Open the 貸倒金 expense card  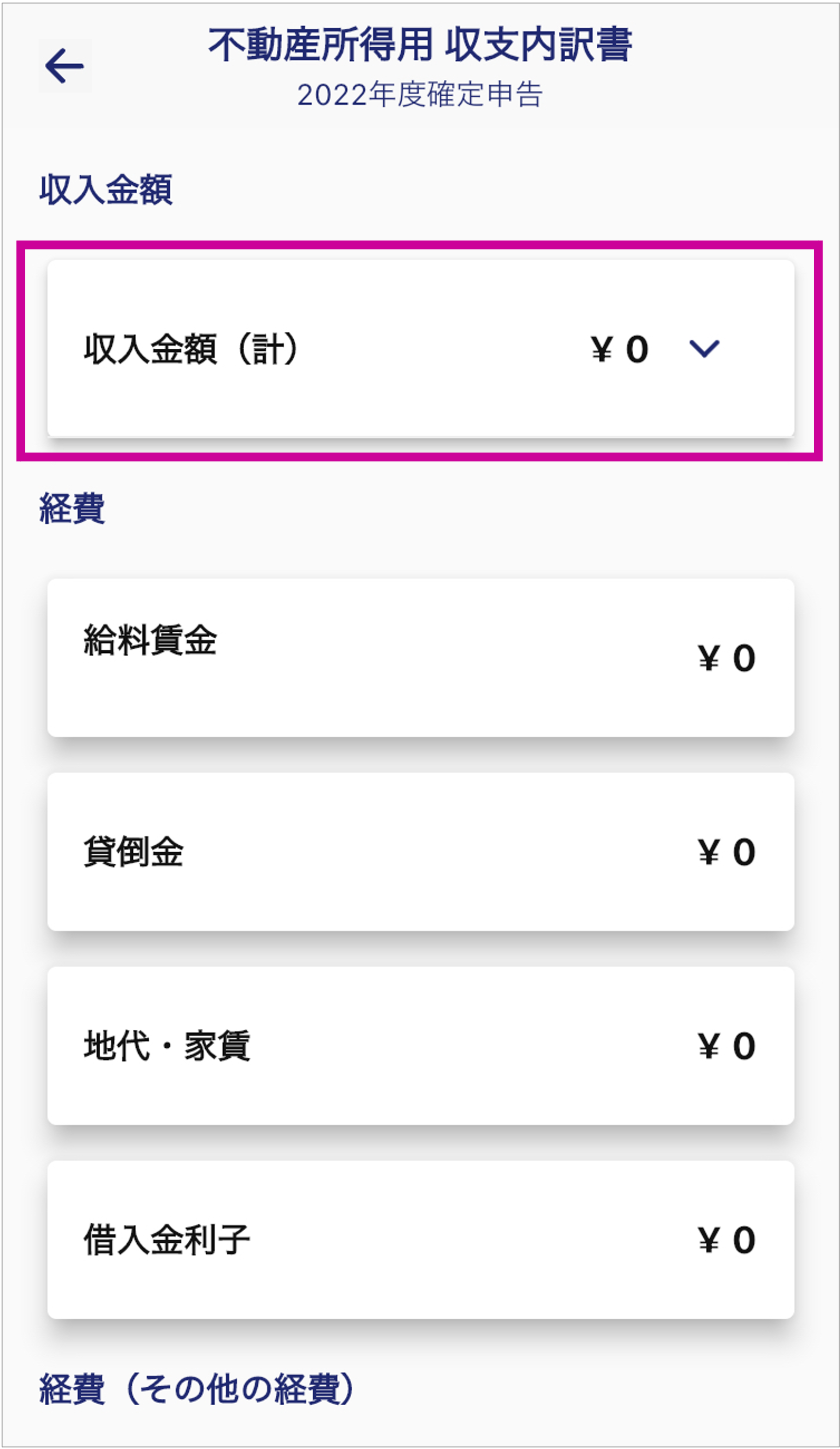pyautogui.click(x=420, y=852)
